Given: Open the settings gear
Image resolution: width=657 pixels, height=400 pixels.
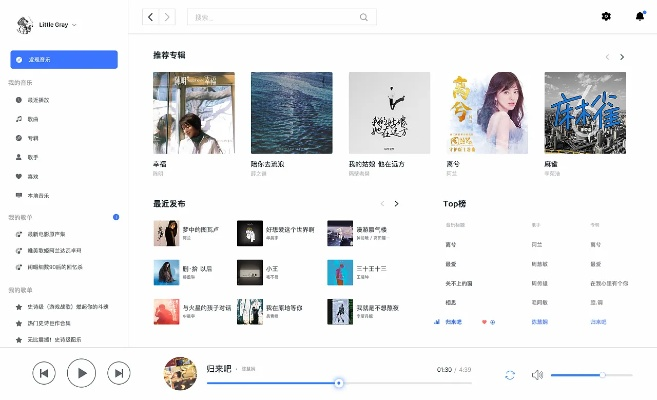Looking at the screenshot, I should tap(606, 16).
